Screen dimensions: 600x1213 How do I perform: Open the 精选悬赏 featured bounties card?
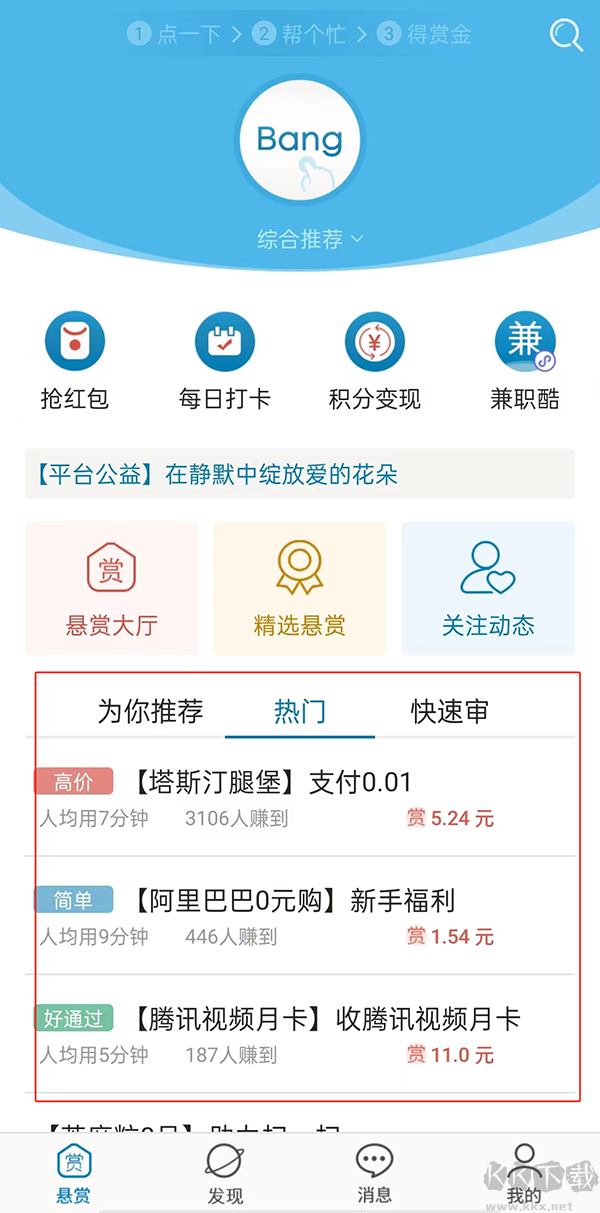coord(300,588)
